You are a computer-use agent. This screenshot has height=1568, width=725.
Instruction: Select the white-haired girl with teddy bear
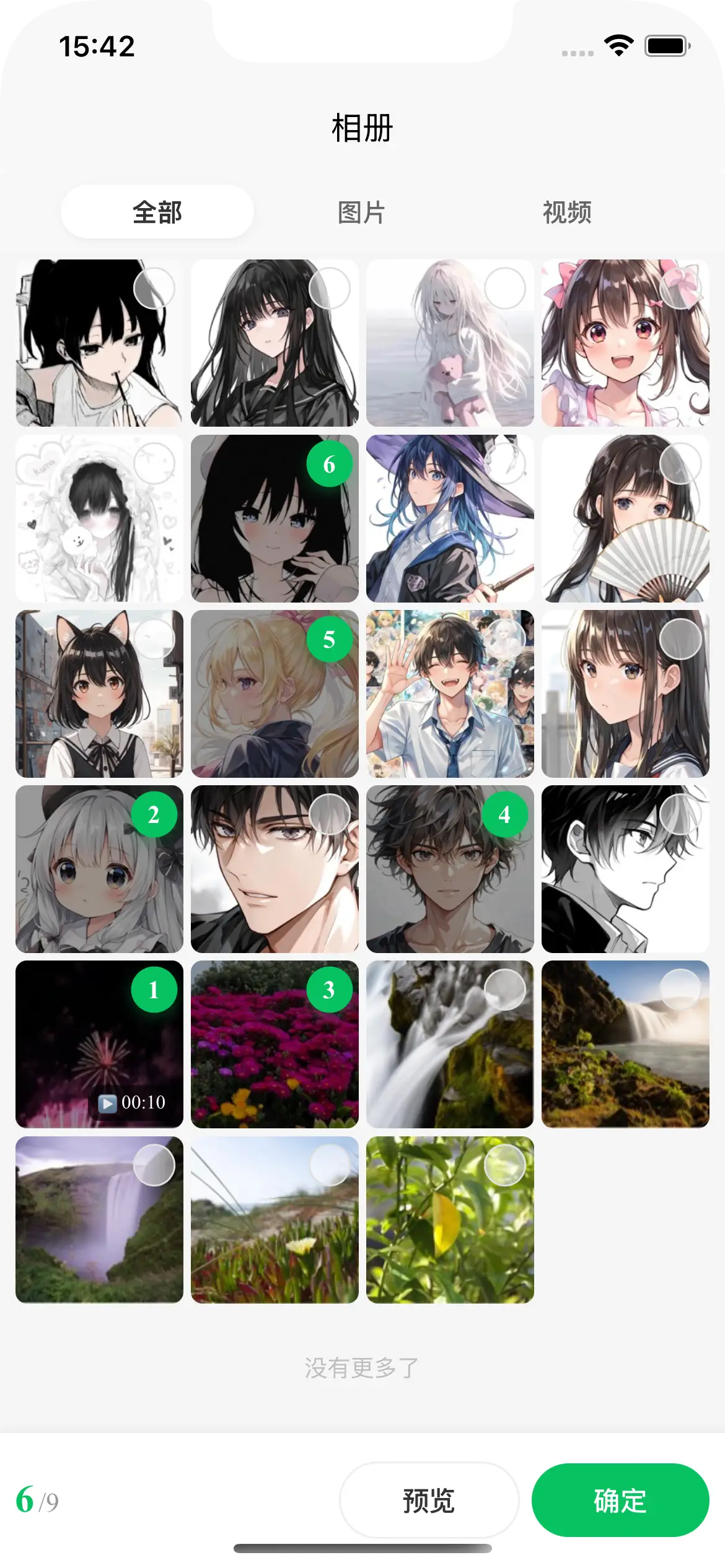[x=504, y=289]
